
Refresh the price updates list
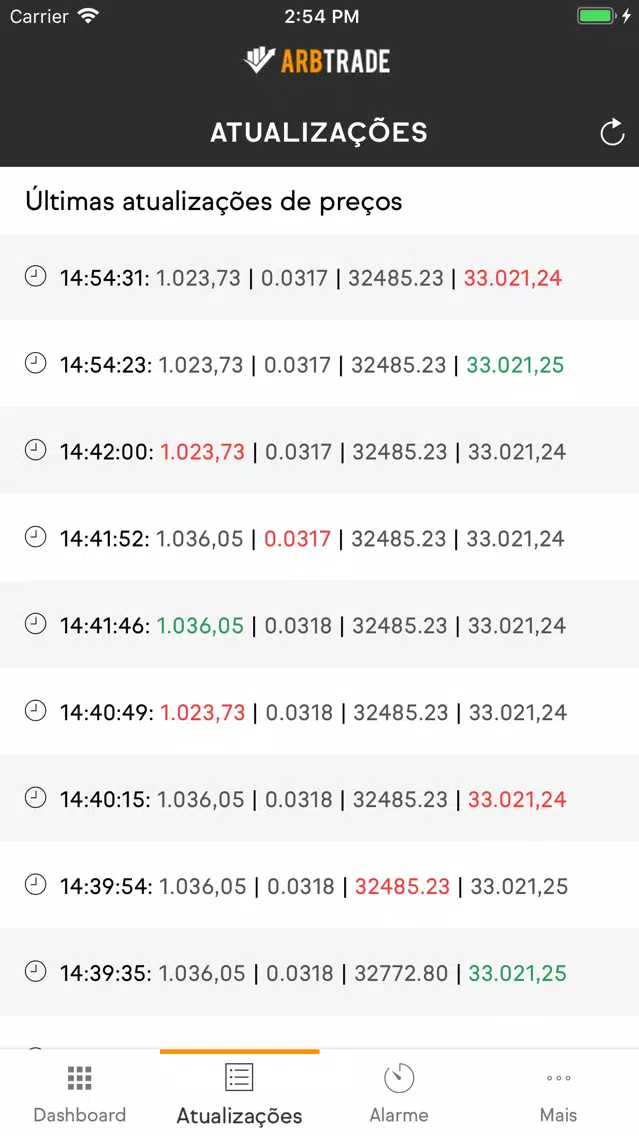point(612,133)
